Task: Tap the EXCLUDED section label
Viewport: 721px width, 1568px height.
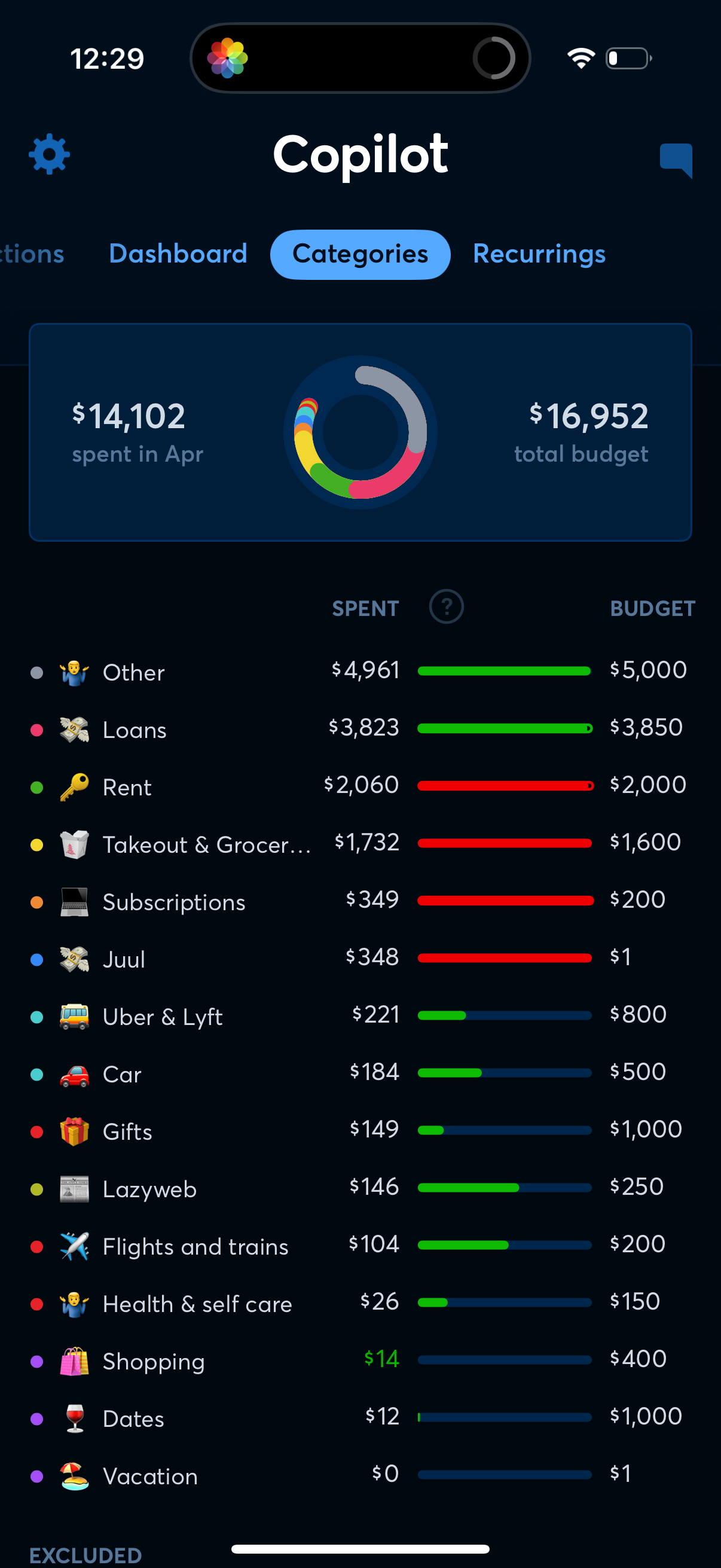Action: click(84, 1555)
